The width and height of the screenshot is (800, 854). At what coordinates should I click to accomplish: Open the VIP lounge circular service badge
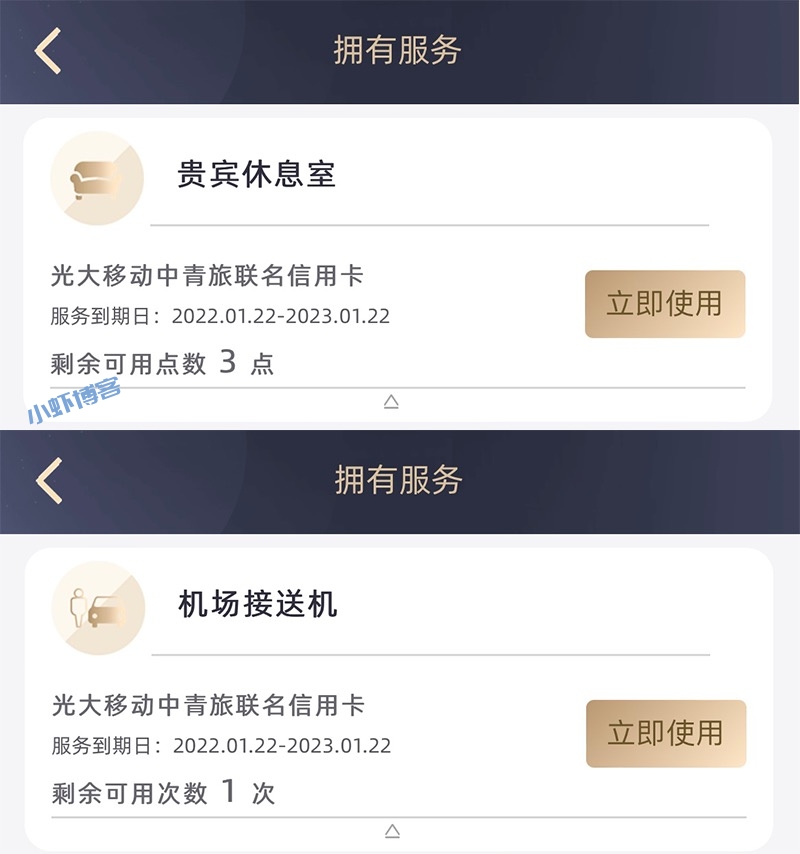click(x=97, y=178)
